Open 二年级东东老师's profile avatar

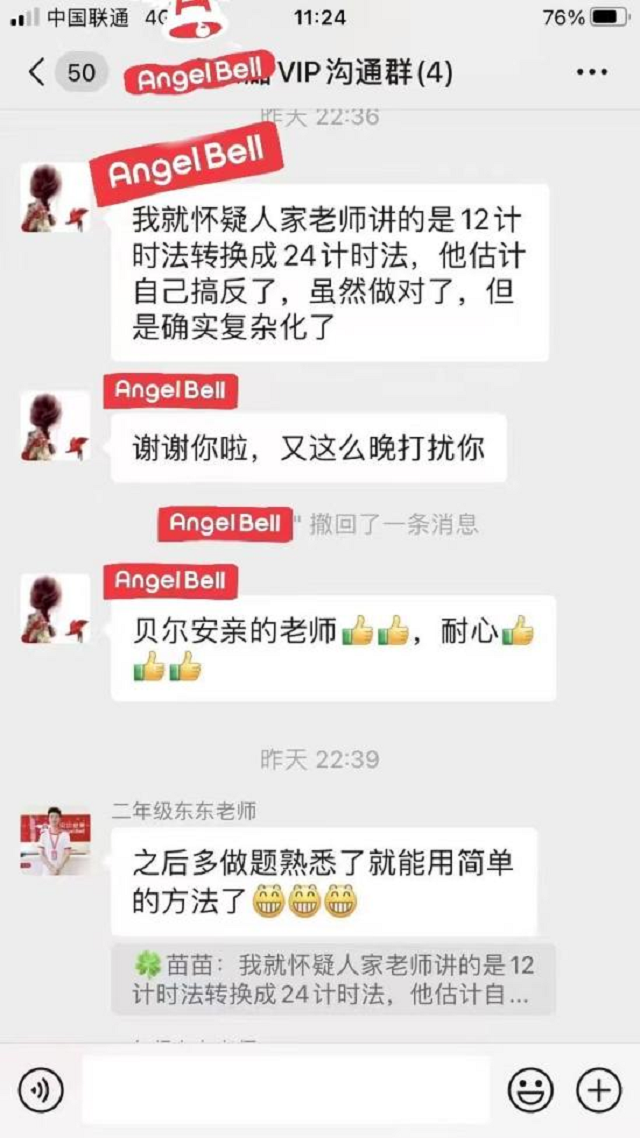(55, 844)
